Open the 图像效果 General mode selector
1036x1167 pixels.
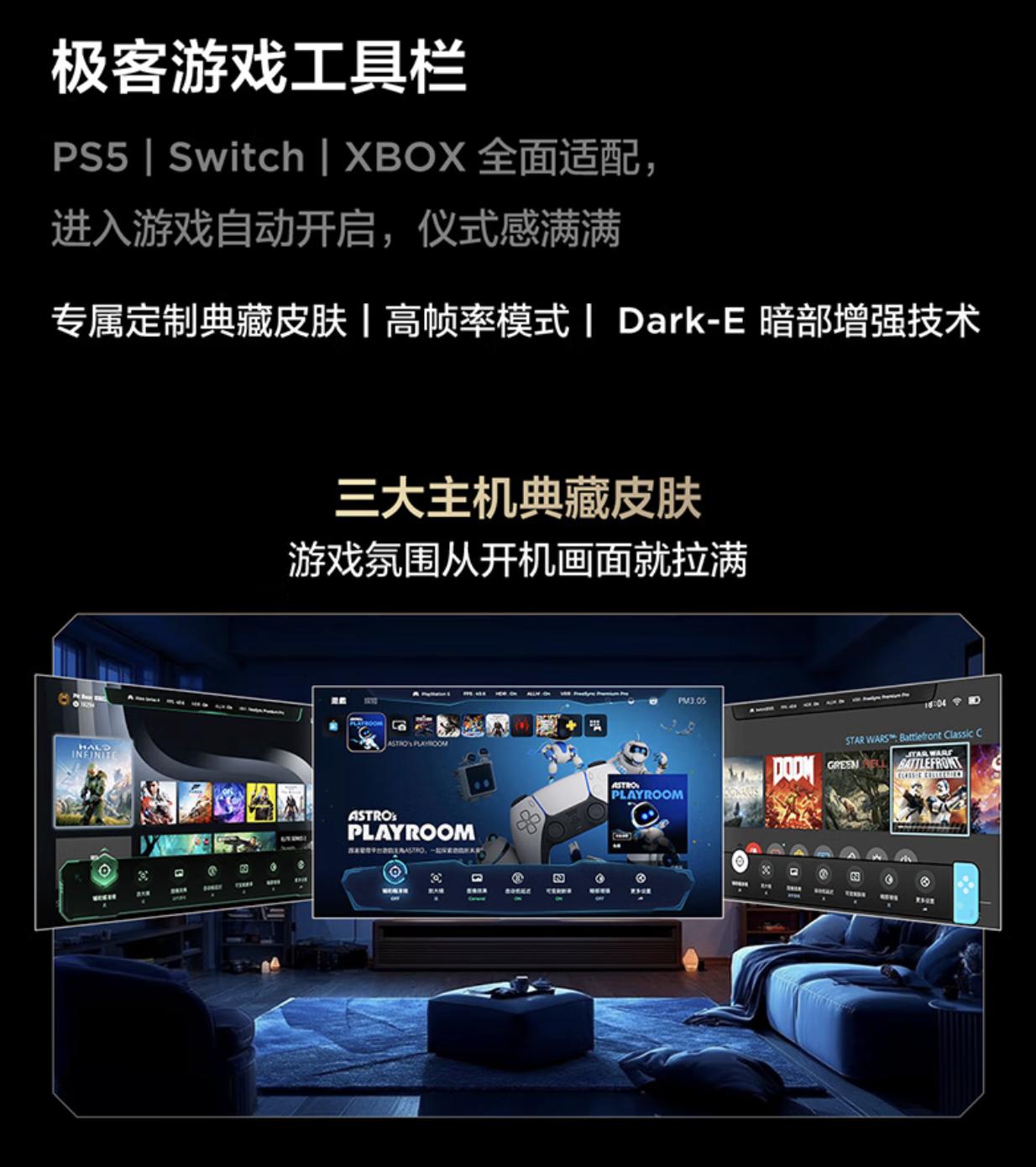[x=476, y=897]
